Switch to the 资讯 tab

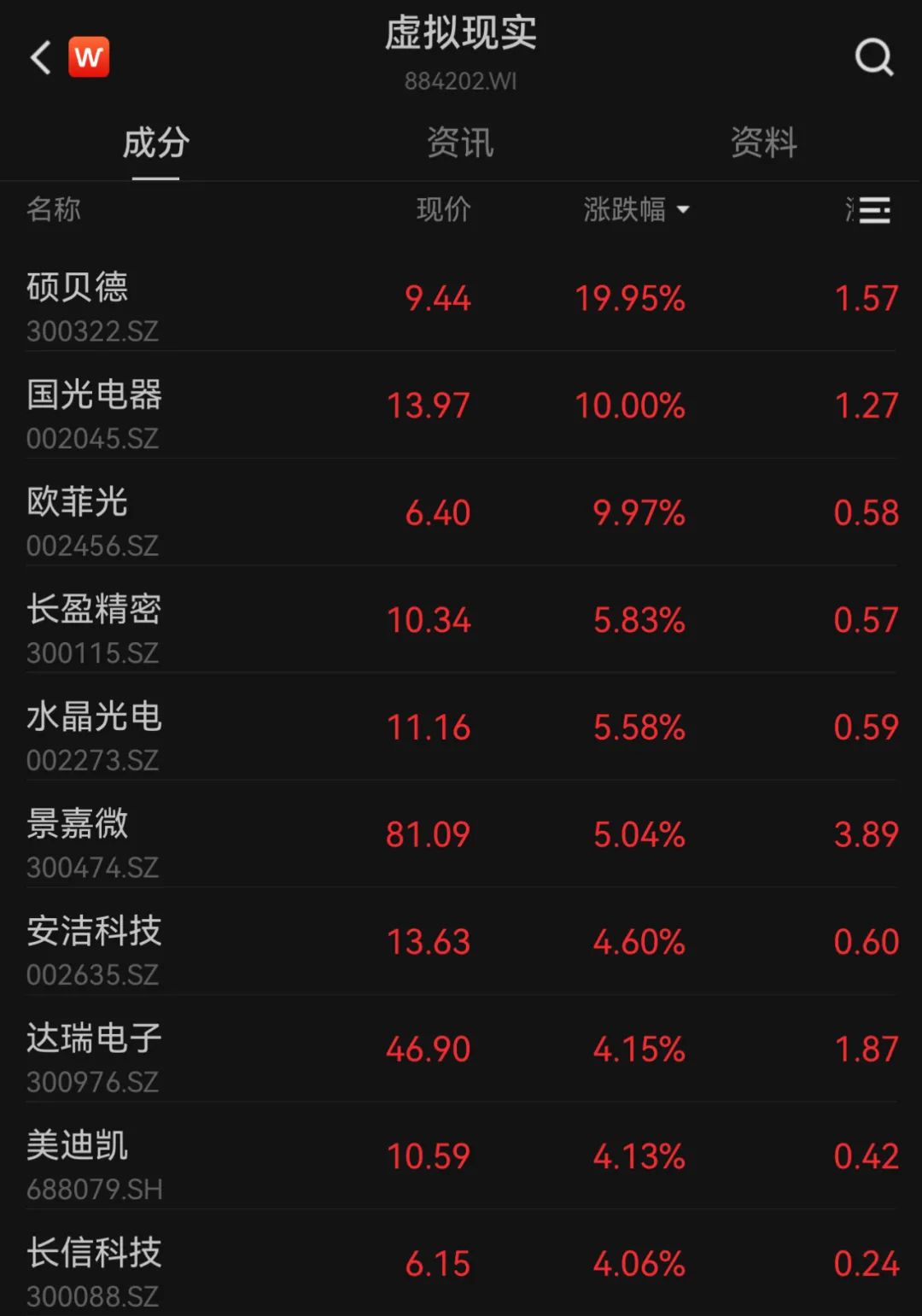[460, 143]
